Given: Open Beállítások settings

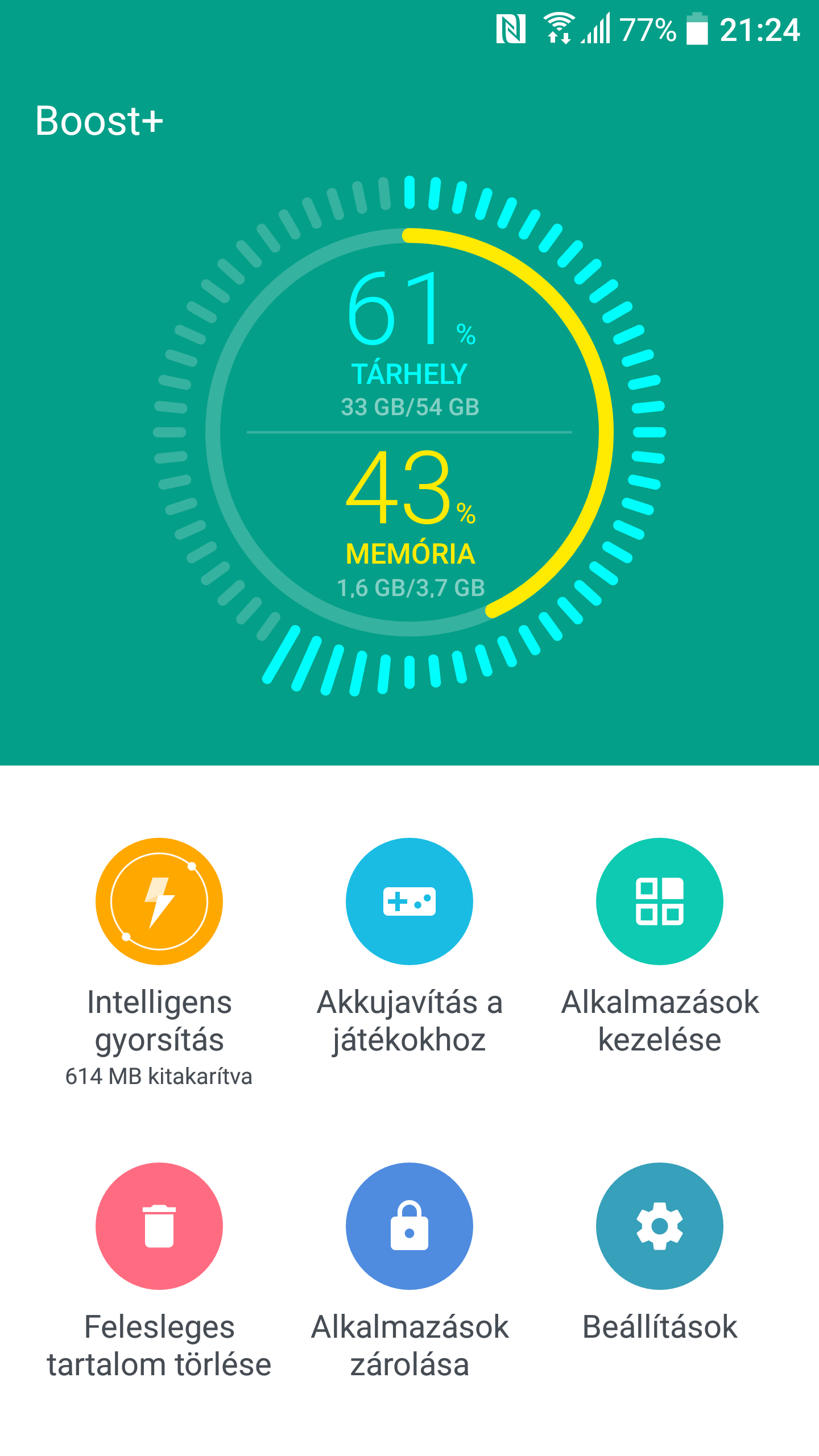Looking at the screenshot, I should click(660, 1226).
